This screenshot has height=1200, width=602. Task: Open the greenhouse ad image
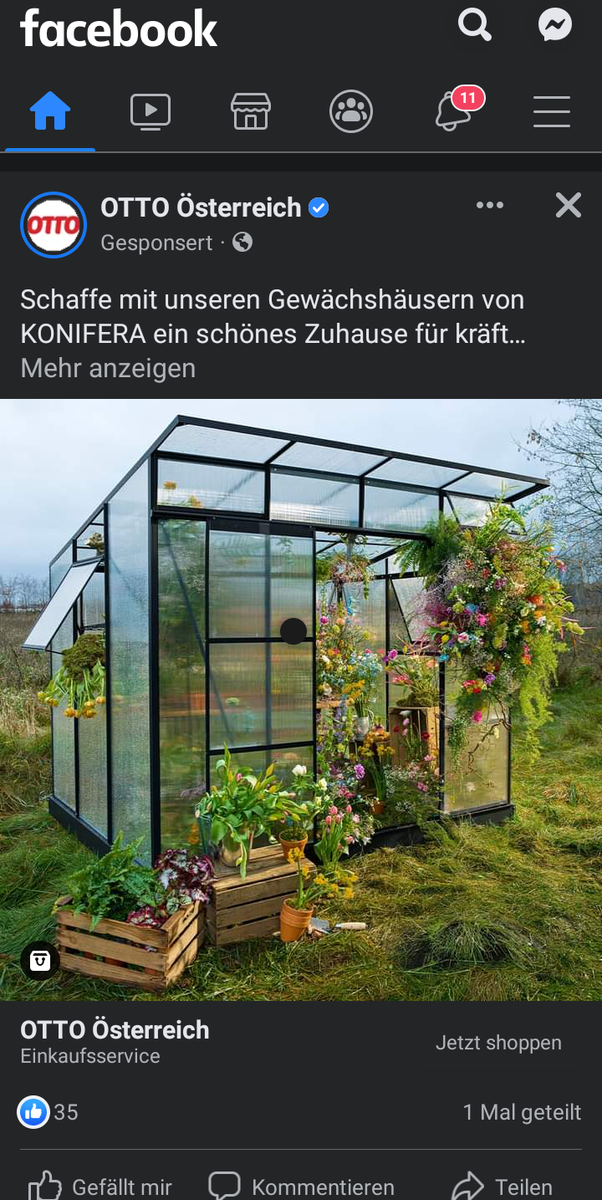click(300, 700)
